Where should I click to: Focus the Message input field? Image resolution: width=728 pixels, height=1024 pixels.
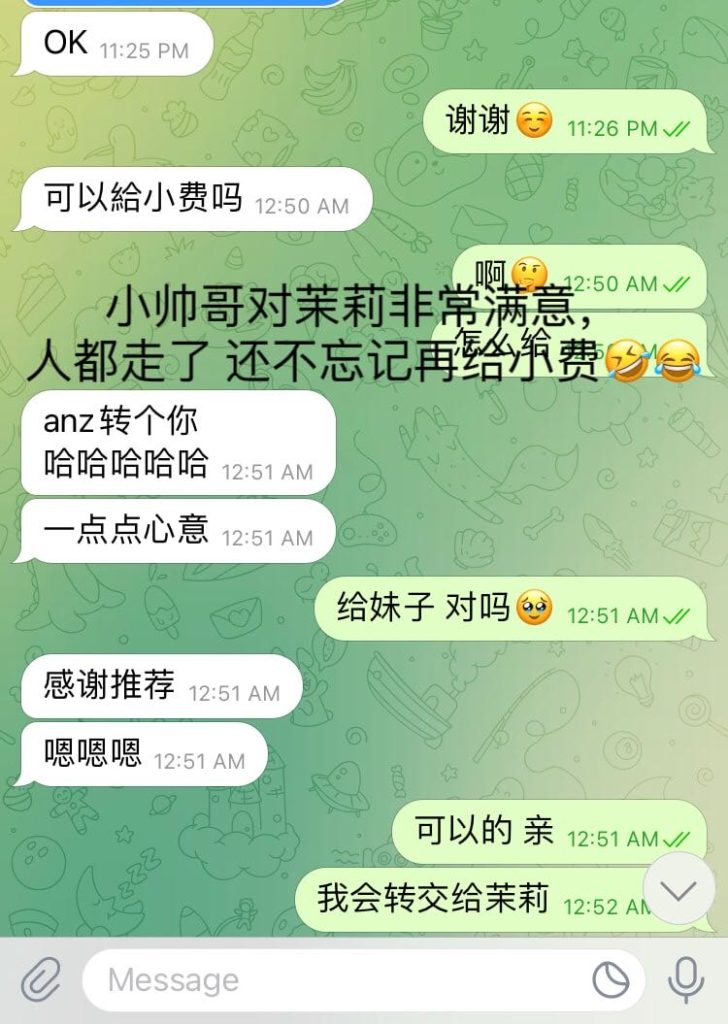pos(340,980)
